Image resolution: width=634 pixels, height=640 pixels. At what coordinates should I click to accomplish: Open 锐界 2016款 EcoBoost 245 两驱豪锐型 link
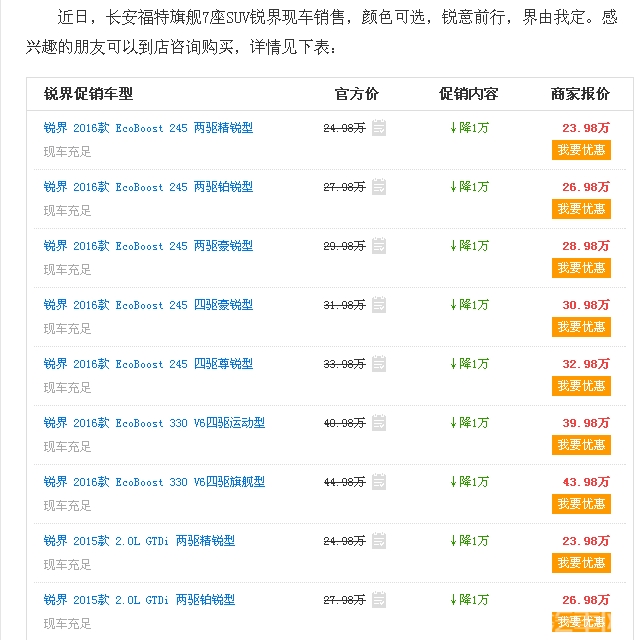point(148,246)
